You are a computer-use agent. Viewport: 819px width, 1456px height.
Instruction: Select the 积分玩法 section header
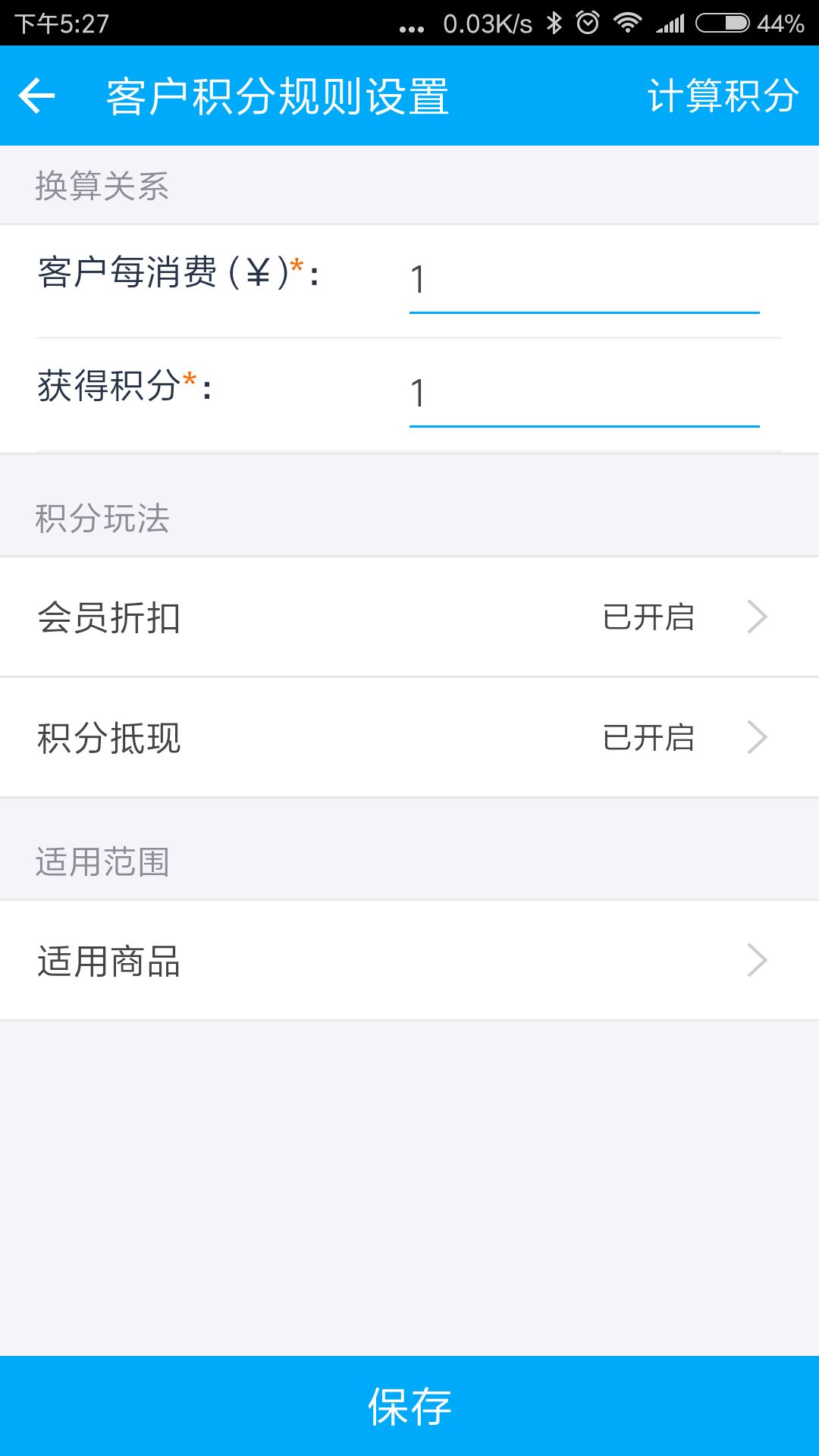102,519
